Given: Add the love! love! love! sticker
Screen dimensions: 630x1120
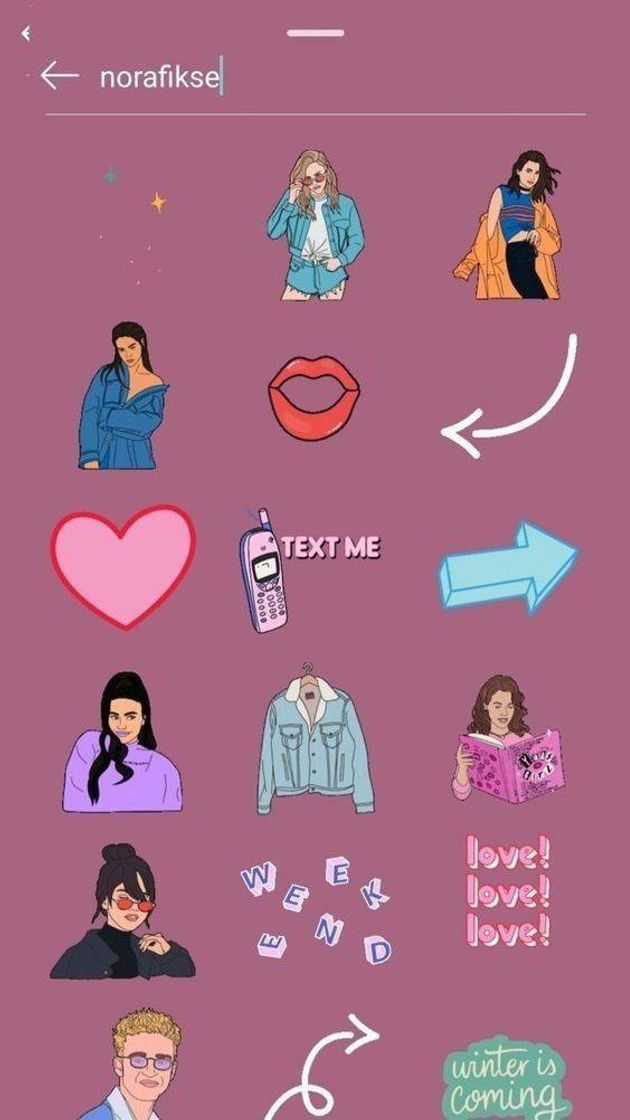Looking at the screenshot, I should pyautogui.click(x=508, y=892).
